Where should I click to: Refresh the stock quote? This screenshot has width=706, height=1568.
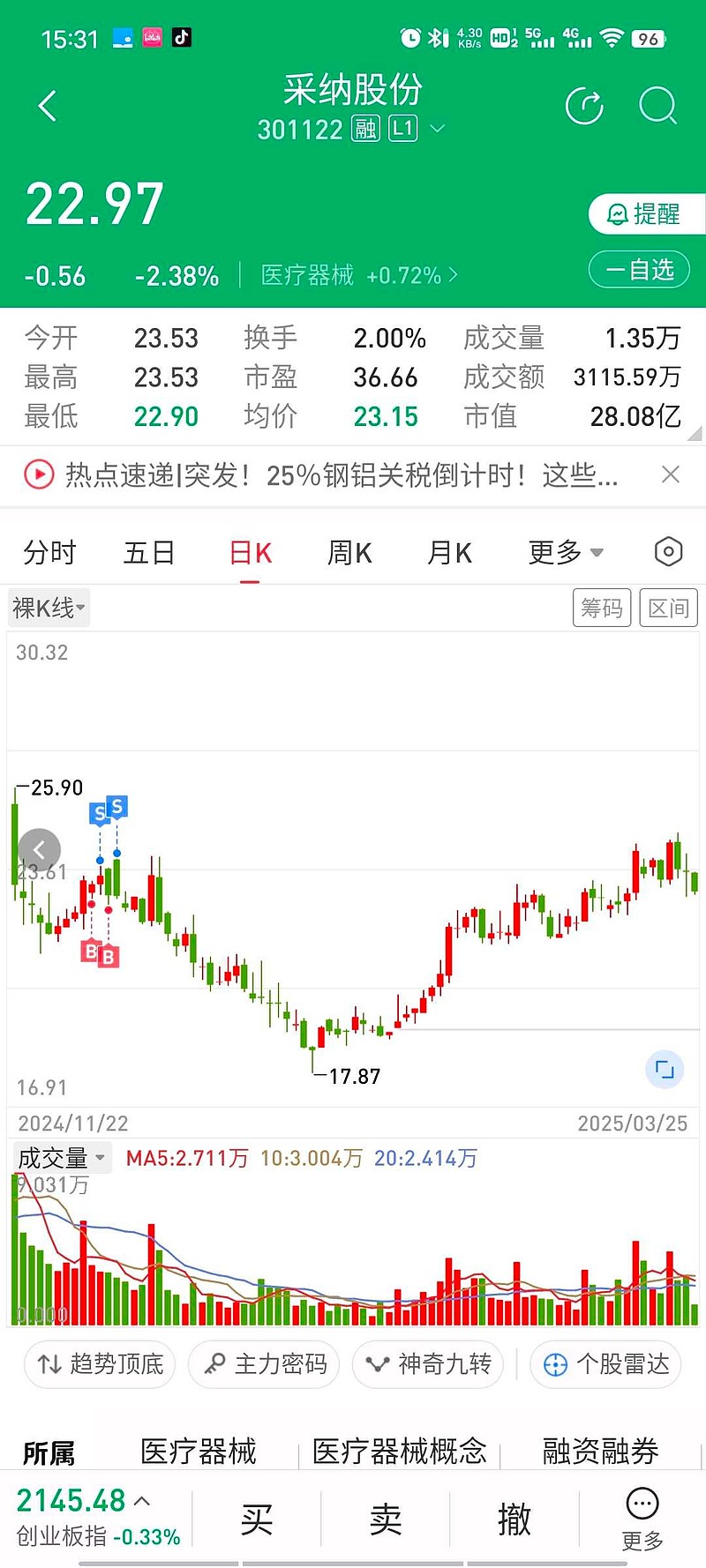(584, 107)
